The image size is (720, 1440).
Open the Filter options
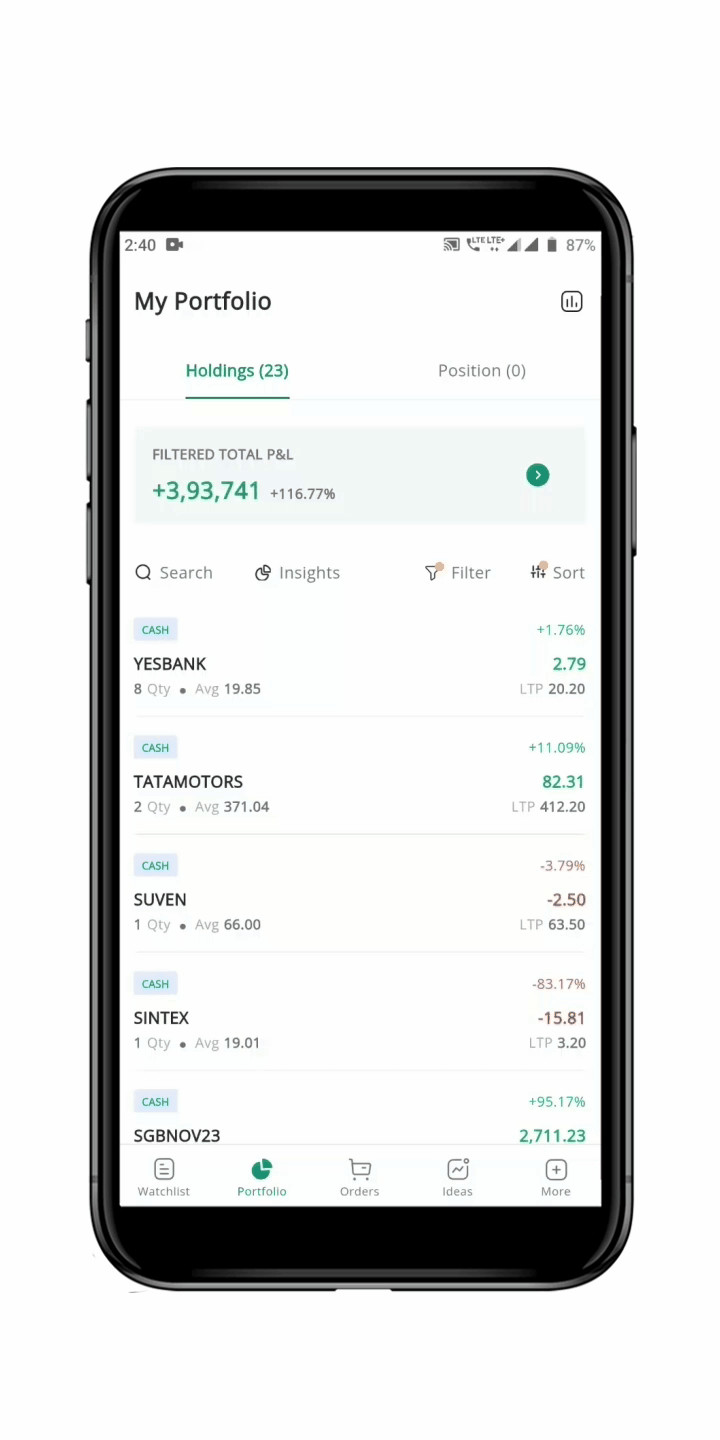tap(458, 573)
